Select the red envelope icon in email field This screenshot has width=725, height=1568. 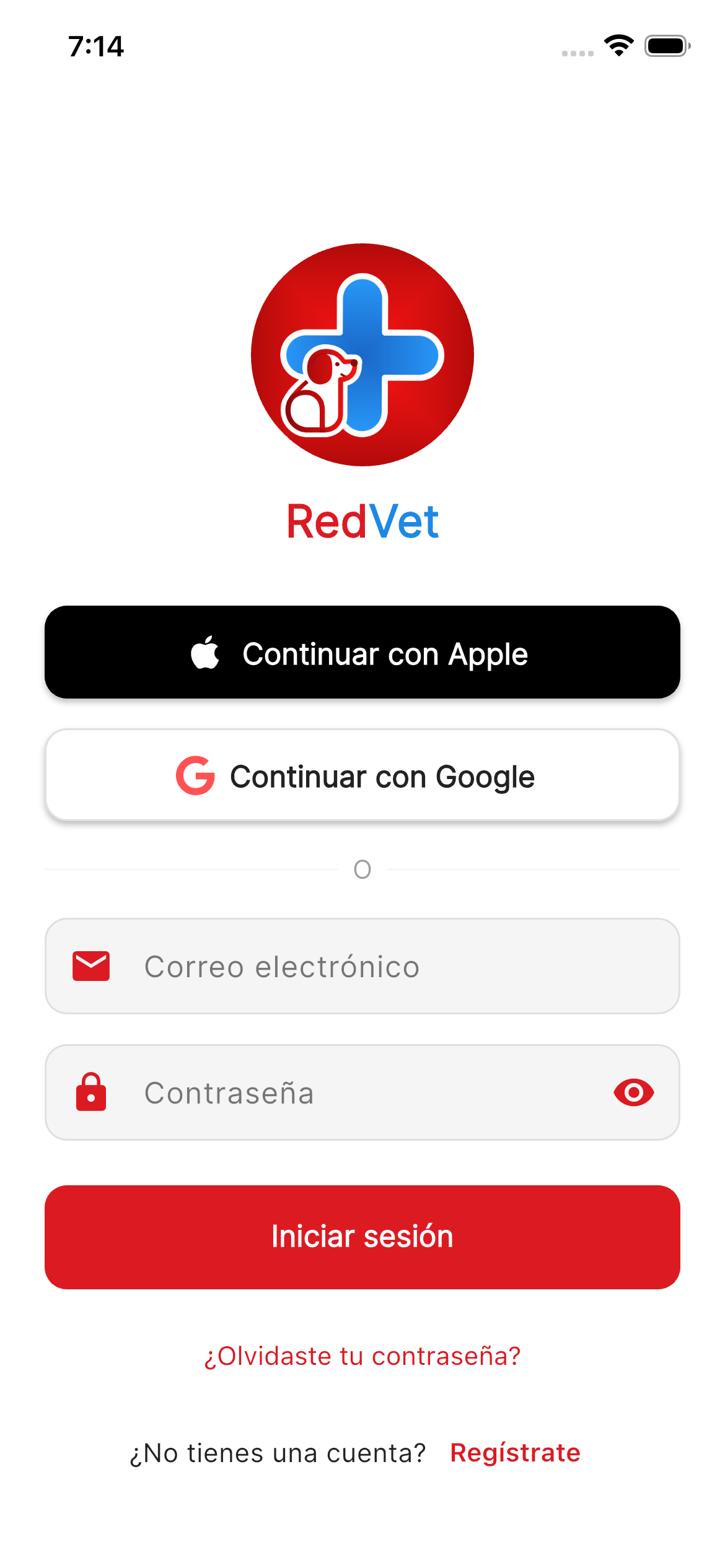pyautogui.click(x=91, y=965)
